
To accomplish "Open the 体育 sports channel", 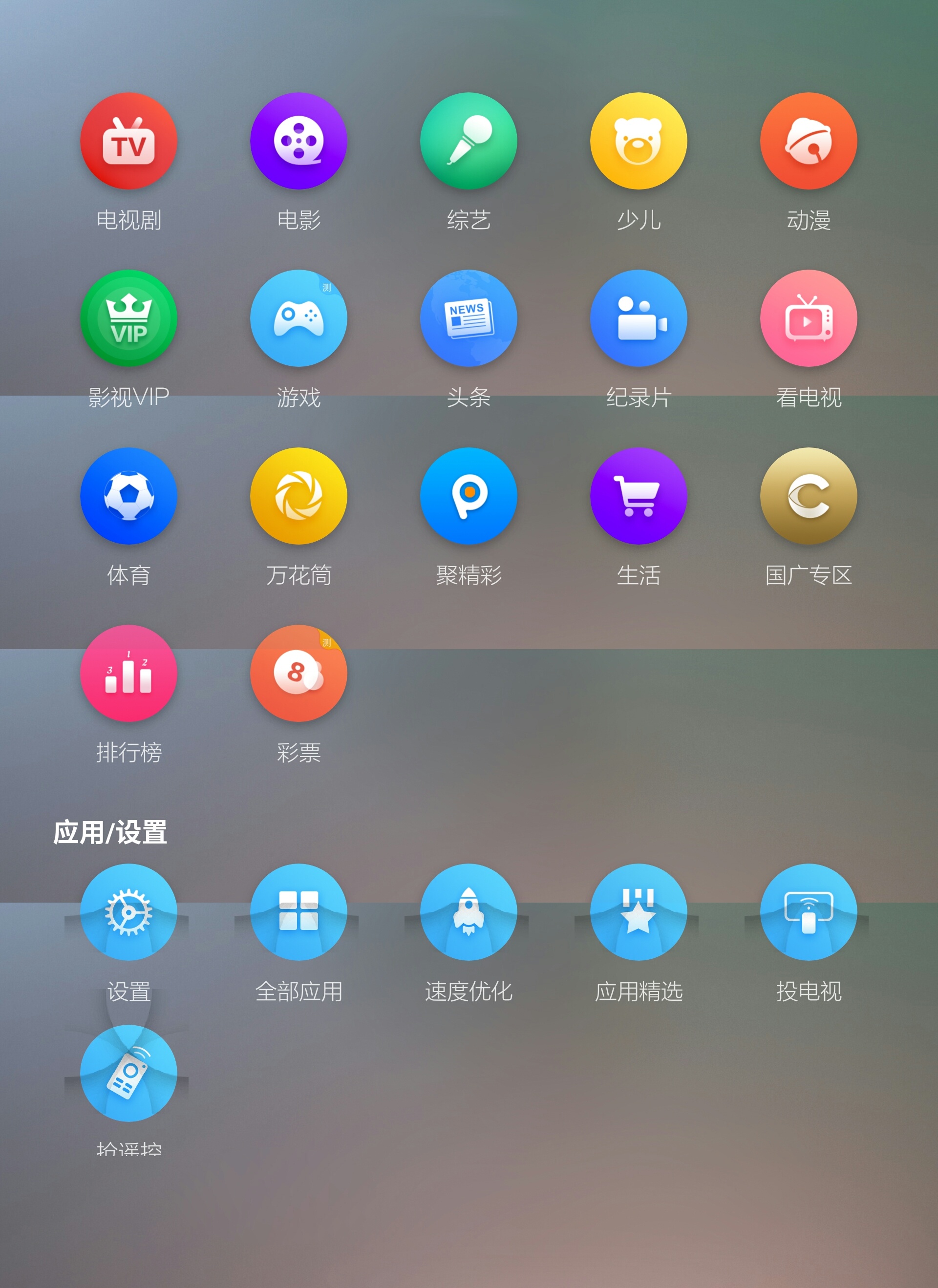I will [128, 496].
